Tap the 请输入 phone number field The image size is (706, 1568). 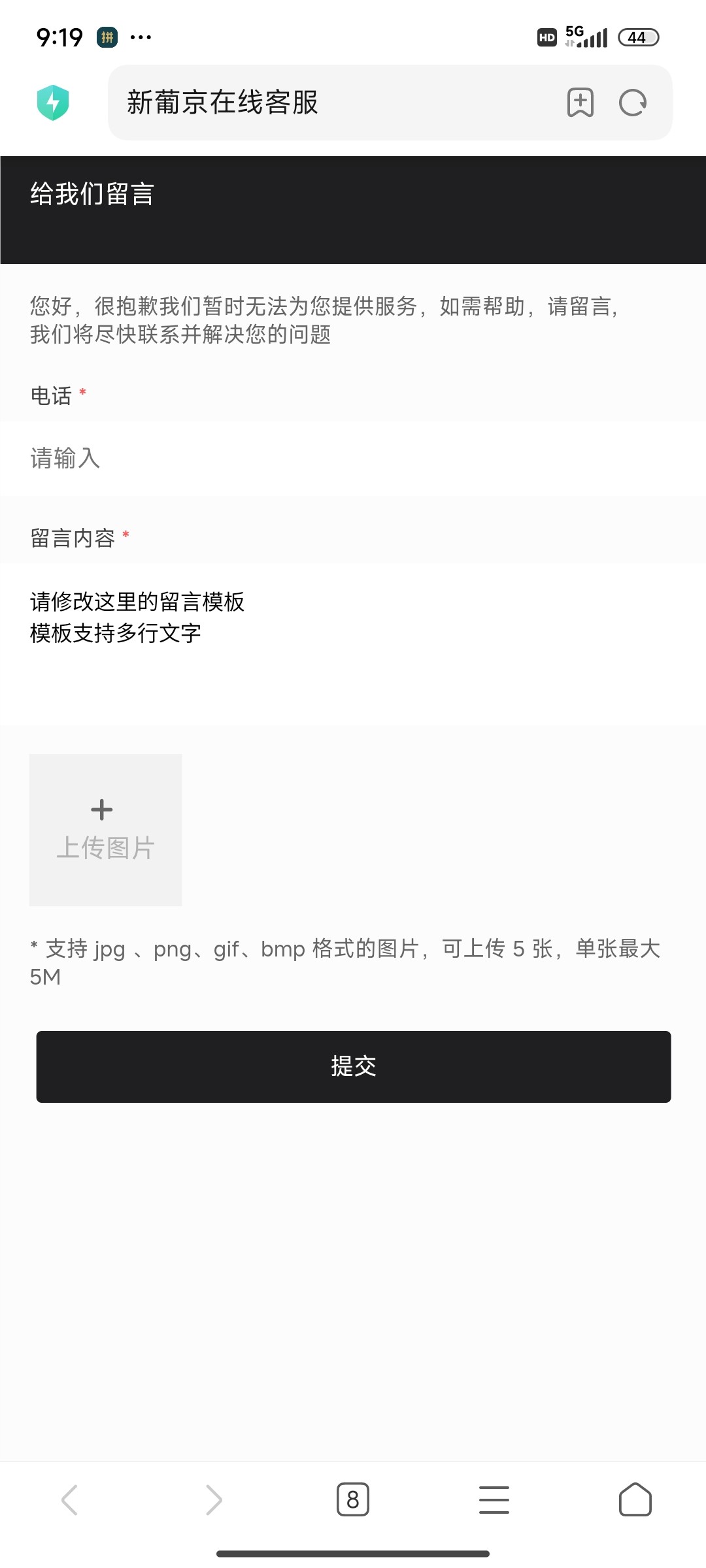[196, 459]
